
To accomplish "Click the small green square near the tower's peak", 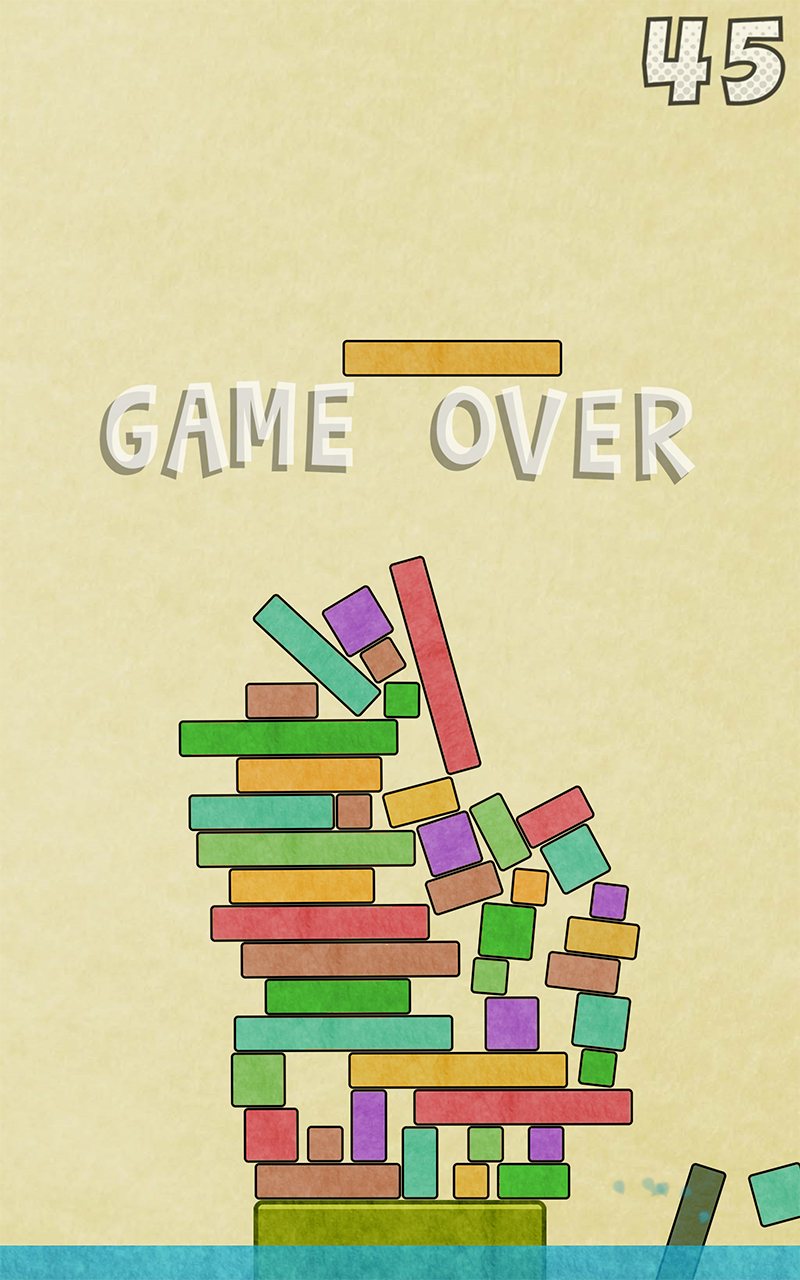I will pyautogui.click(x=400, y=700).
